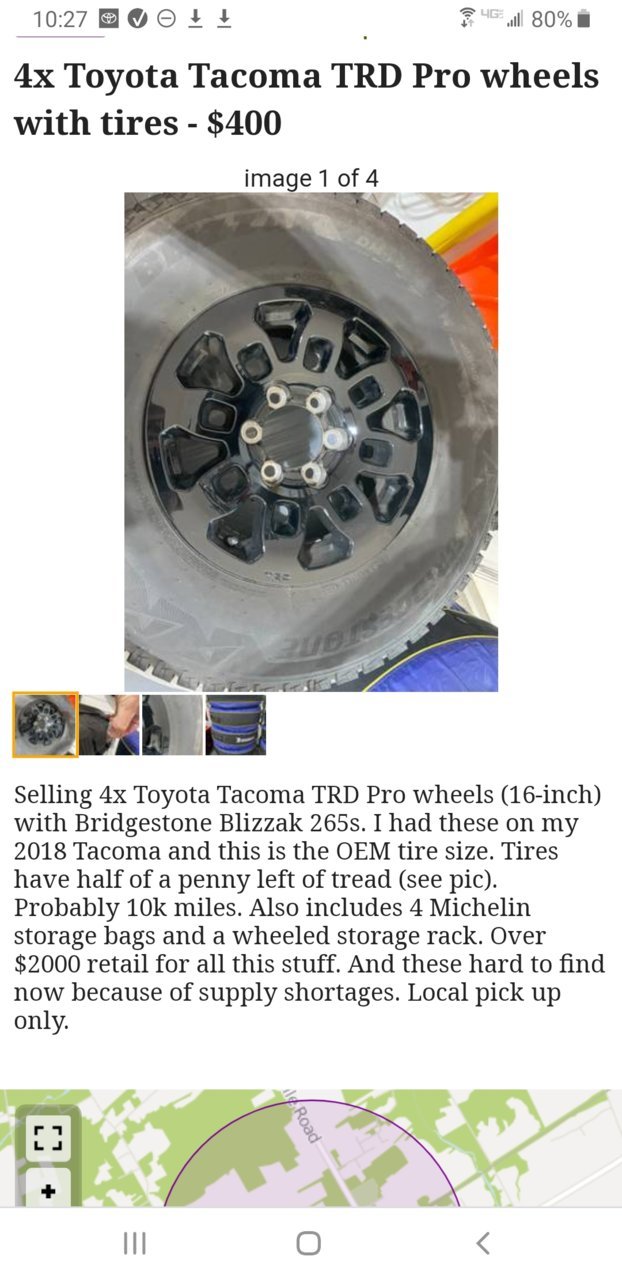Show the third thumbnail of the tire
Image resolution: width=622 pixels, height=1279 pixels.
pos(172,724)
